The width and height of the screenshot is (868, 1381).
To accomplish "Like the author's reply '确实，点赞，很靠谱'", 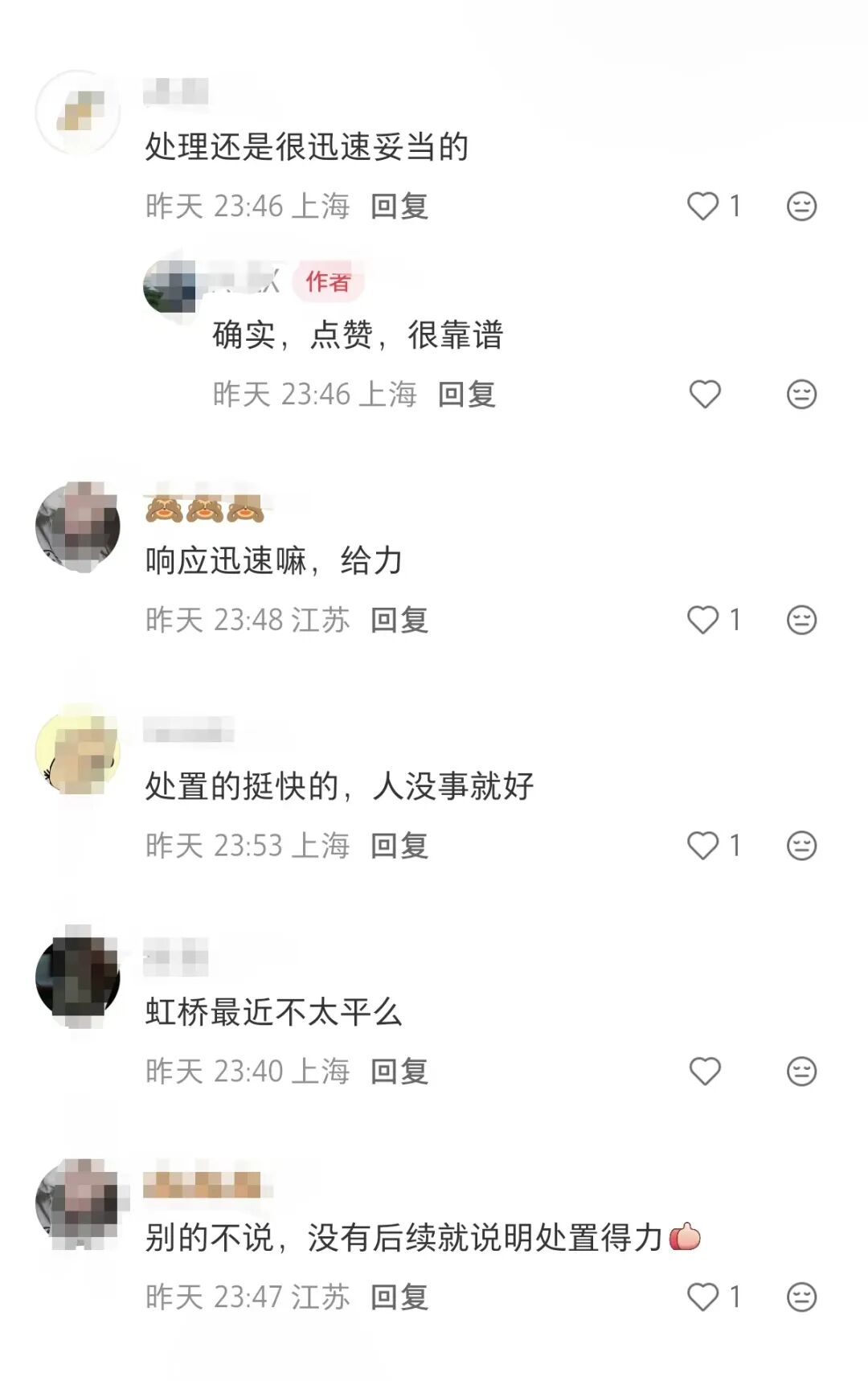I will click(705, 395).
